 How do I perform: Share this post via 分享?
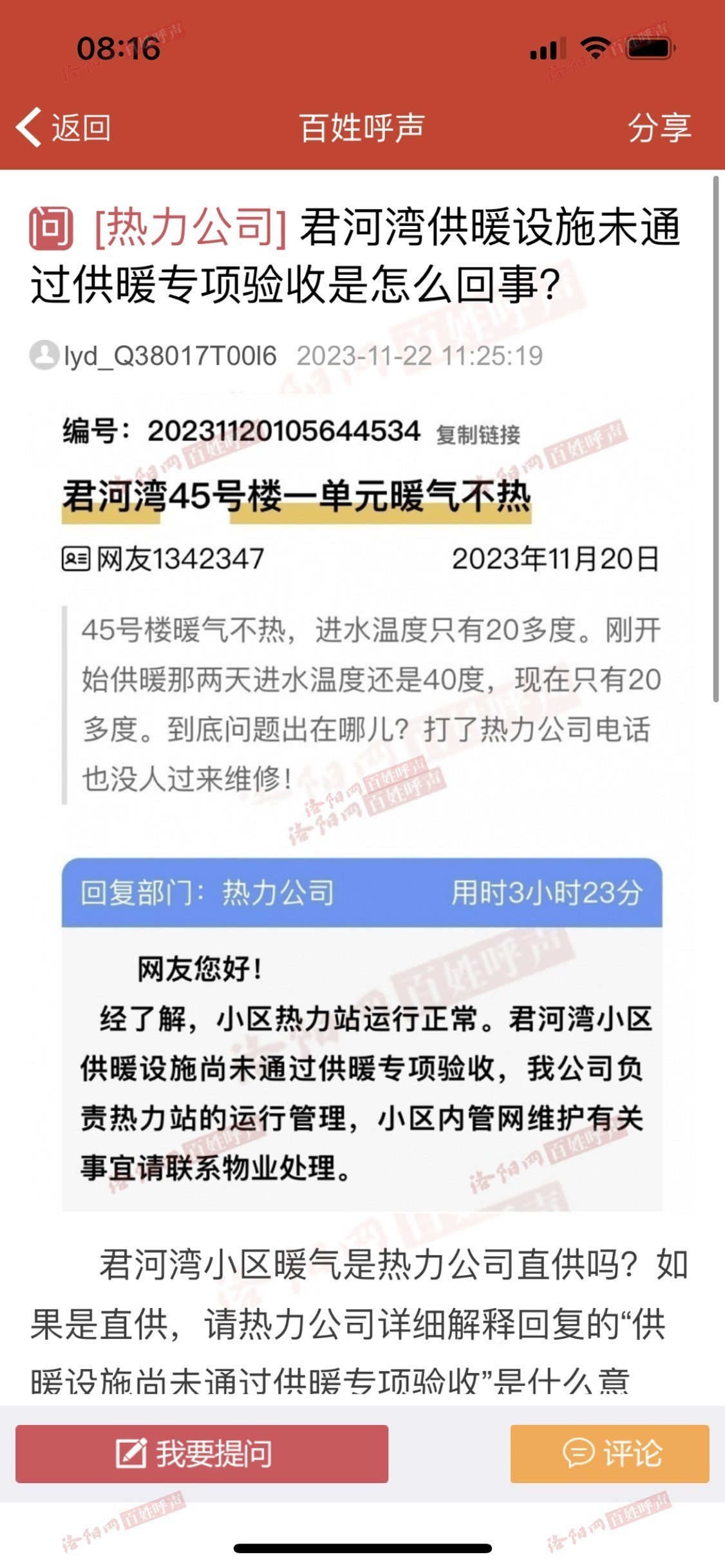point(659,127)
